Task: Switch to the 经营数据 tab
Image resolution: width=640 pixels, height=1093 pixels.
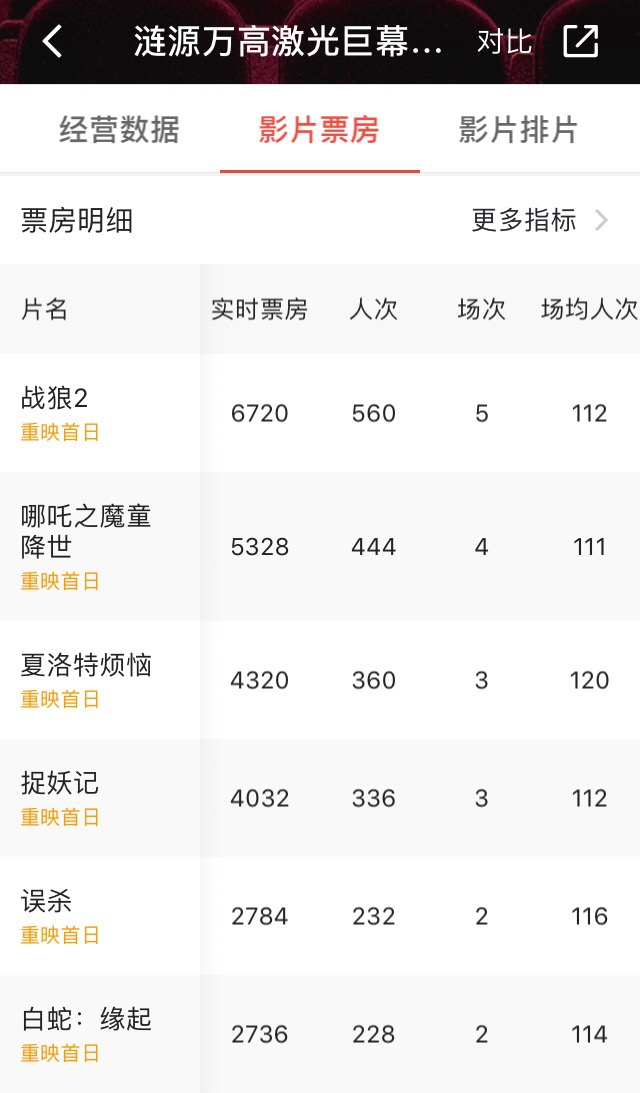Action: [119, 130]
